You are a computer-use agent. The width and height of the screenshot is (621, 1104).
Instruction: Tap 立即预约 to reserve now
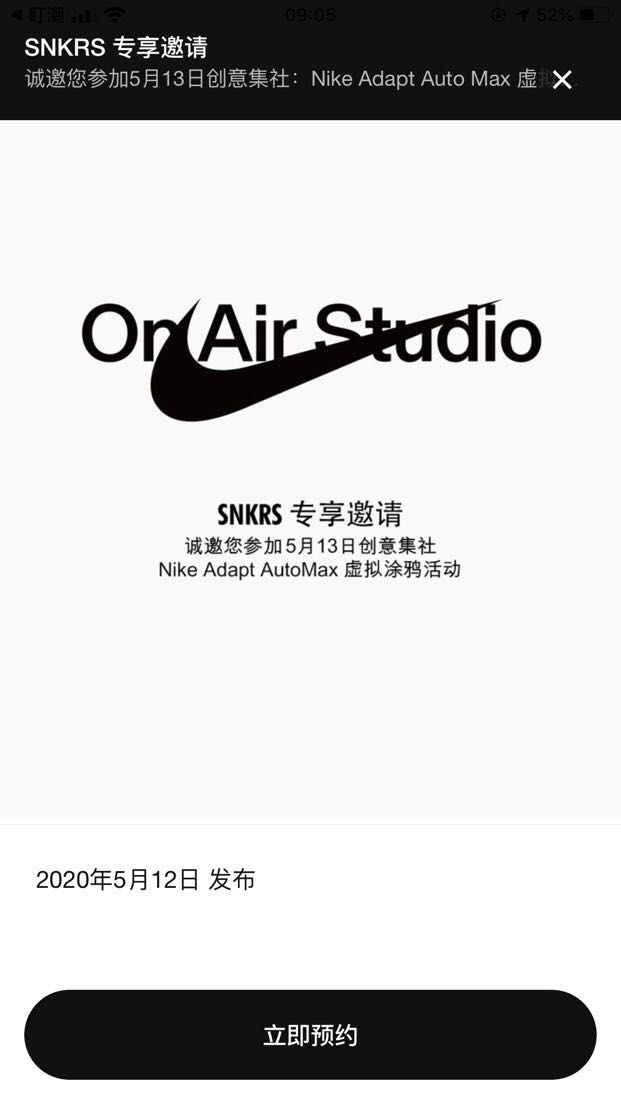(310, 1035)
